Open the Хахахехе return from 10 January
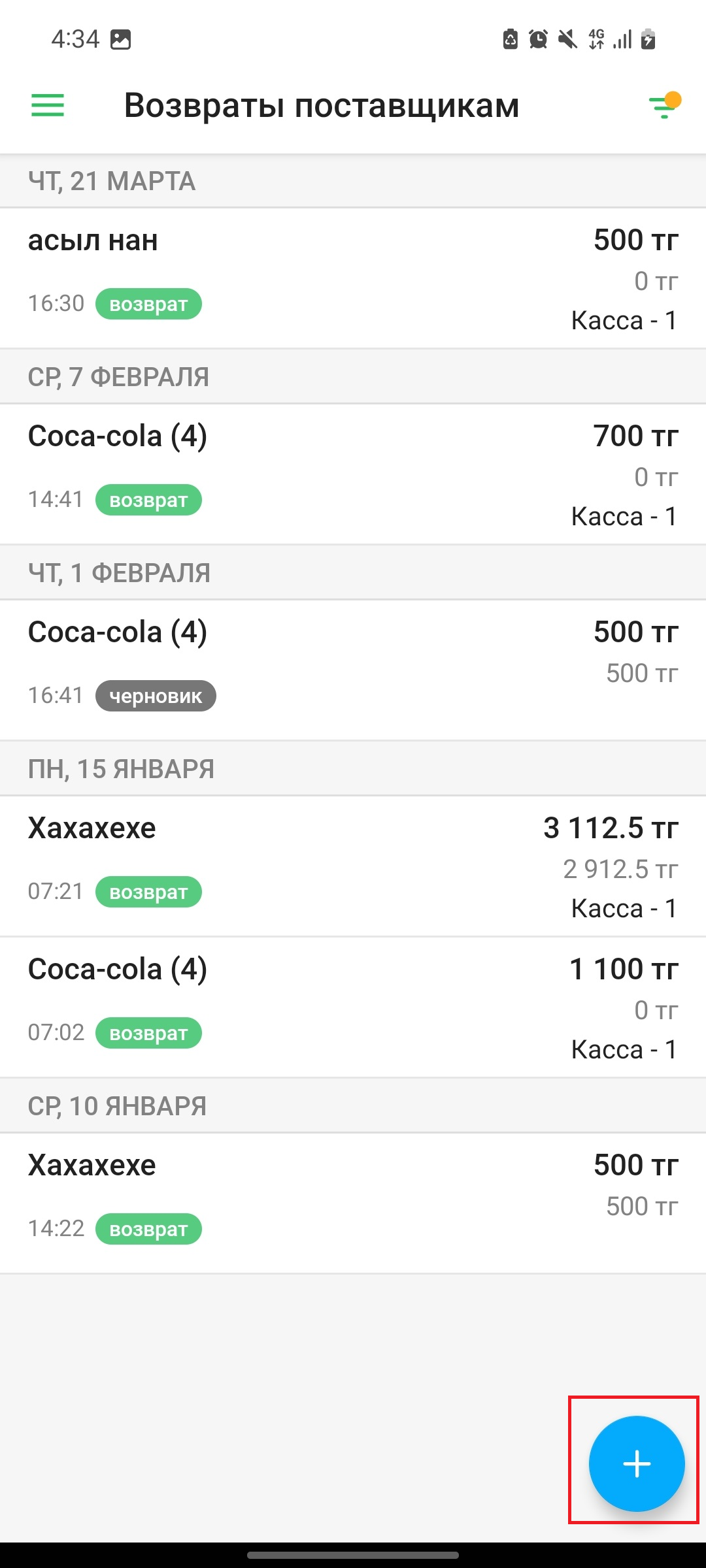The width and height of the screenshot is (706, 1568). (353, 1203)
